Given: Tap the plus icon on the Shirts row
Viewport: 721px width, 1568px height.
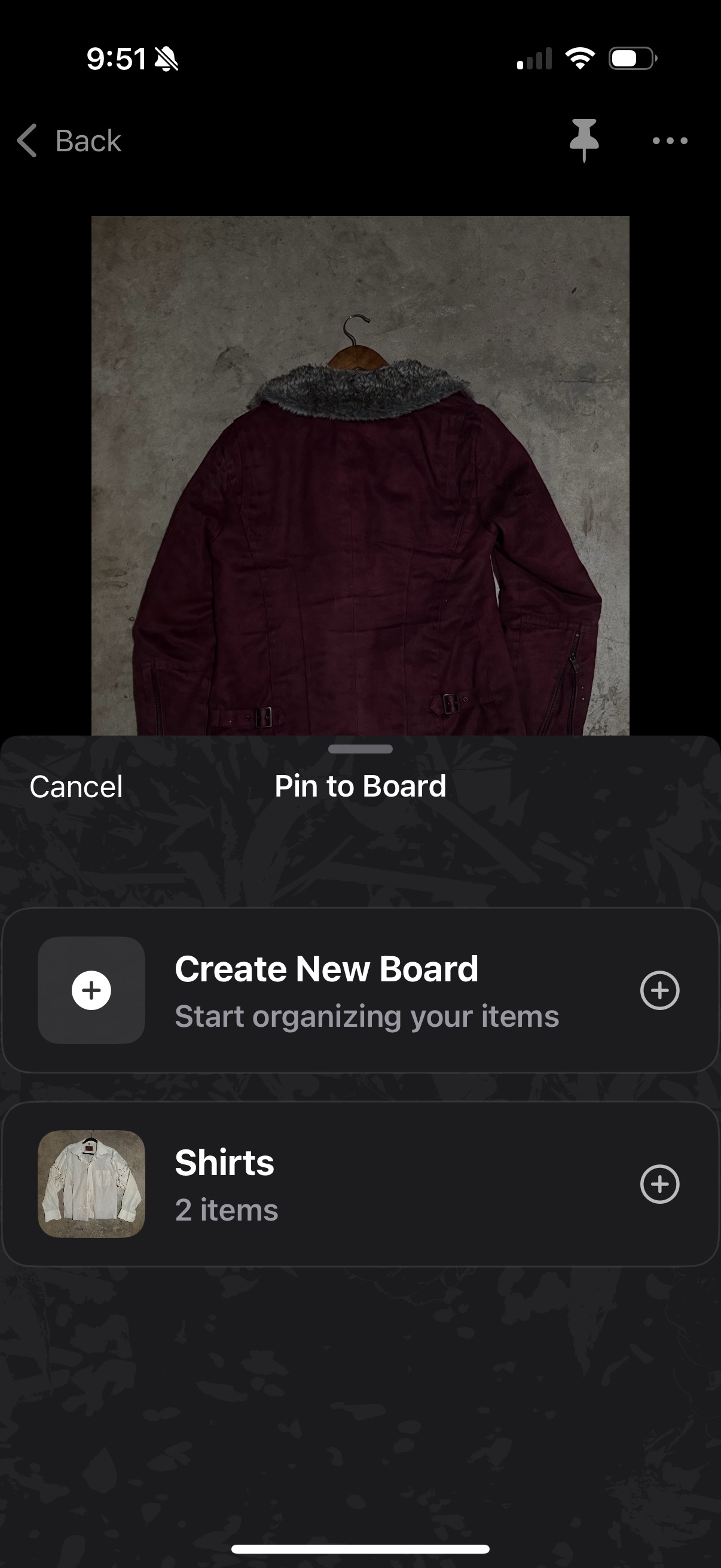Looking at the screenshot, I should pyautogui.click(x=660, y=1183).
